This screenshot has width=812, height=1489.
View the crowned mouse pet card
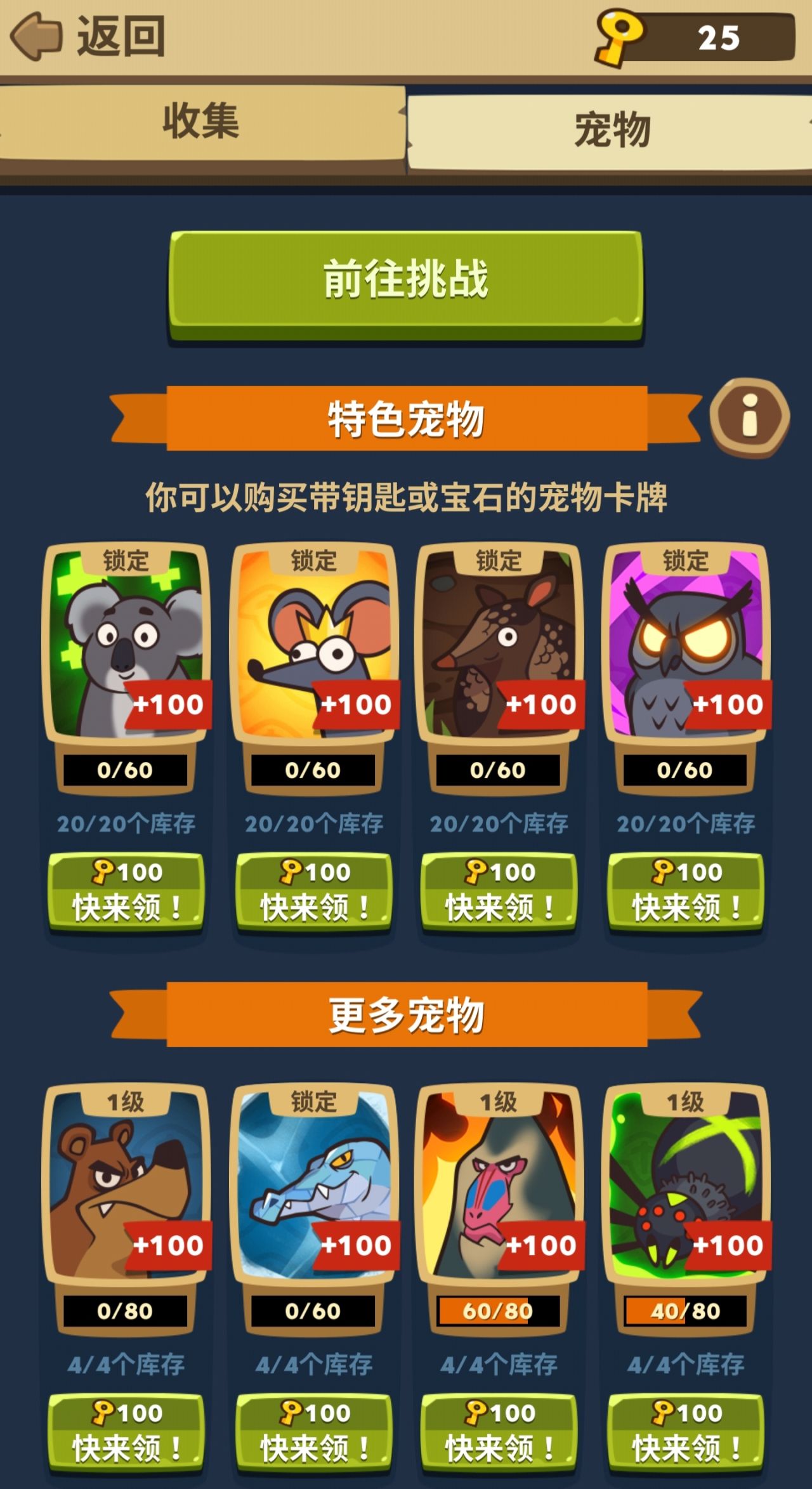tap(313, 642)
